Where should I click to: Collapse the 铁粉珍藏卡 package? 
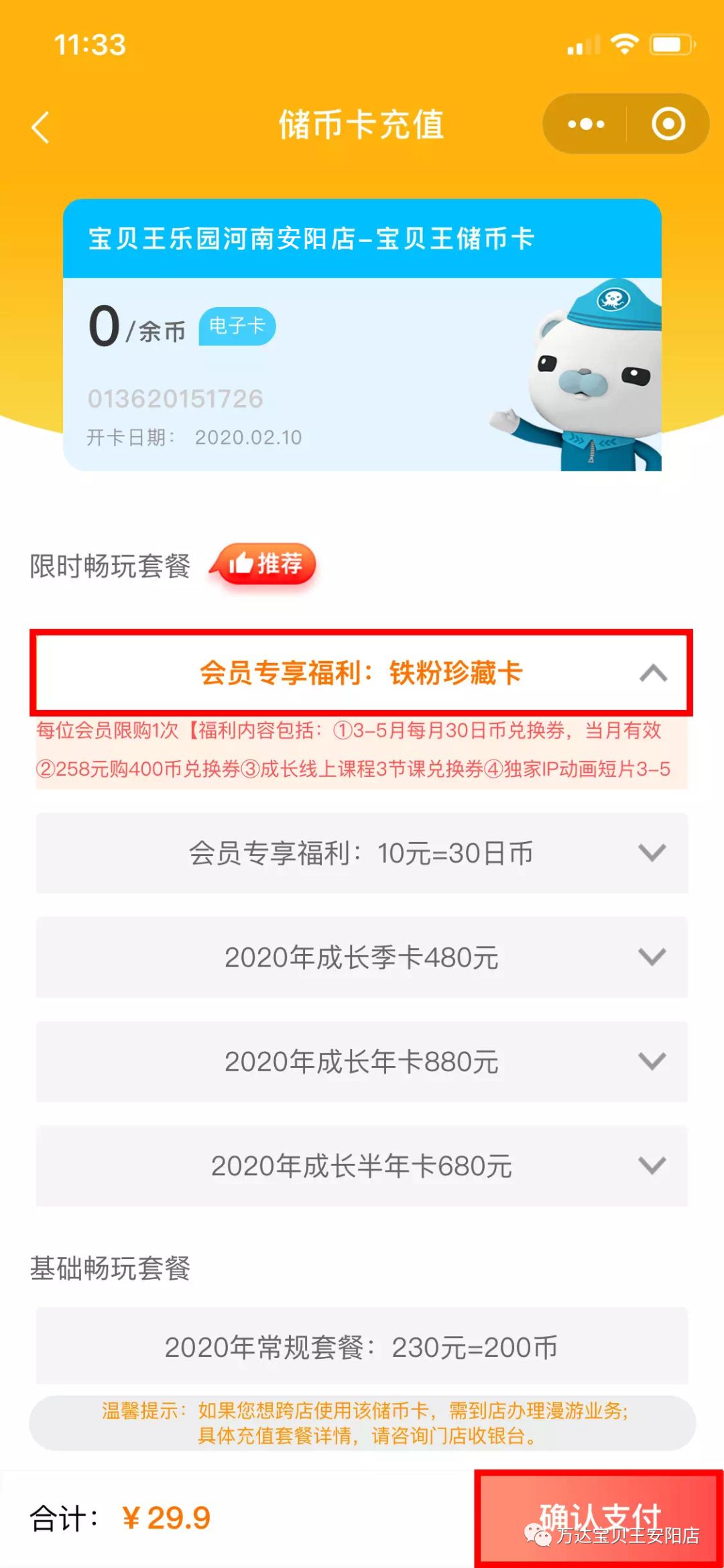[653, 673]
